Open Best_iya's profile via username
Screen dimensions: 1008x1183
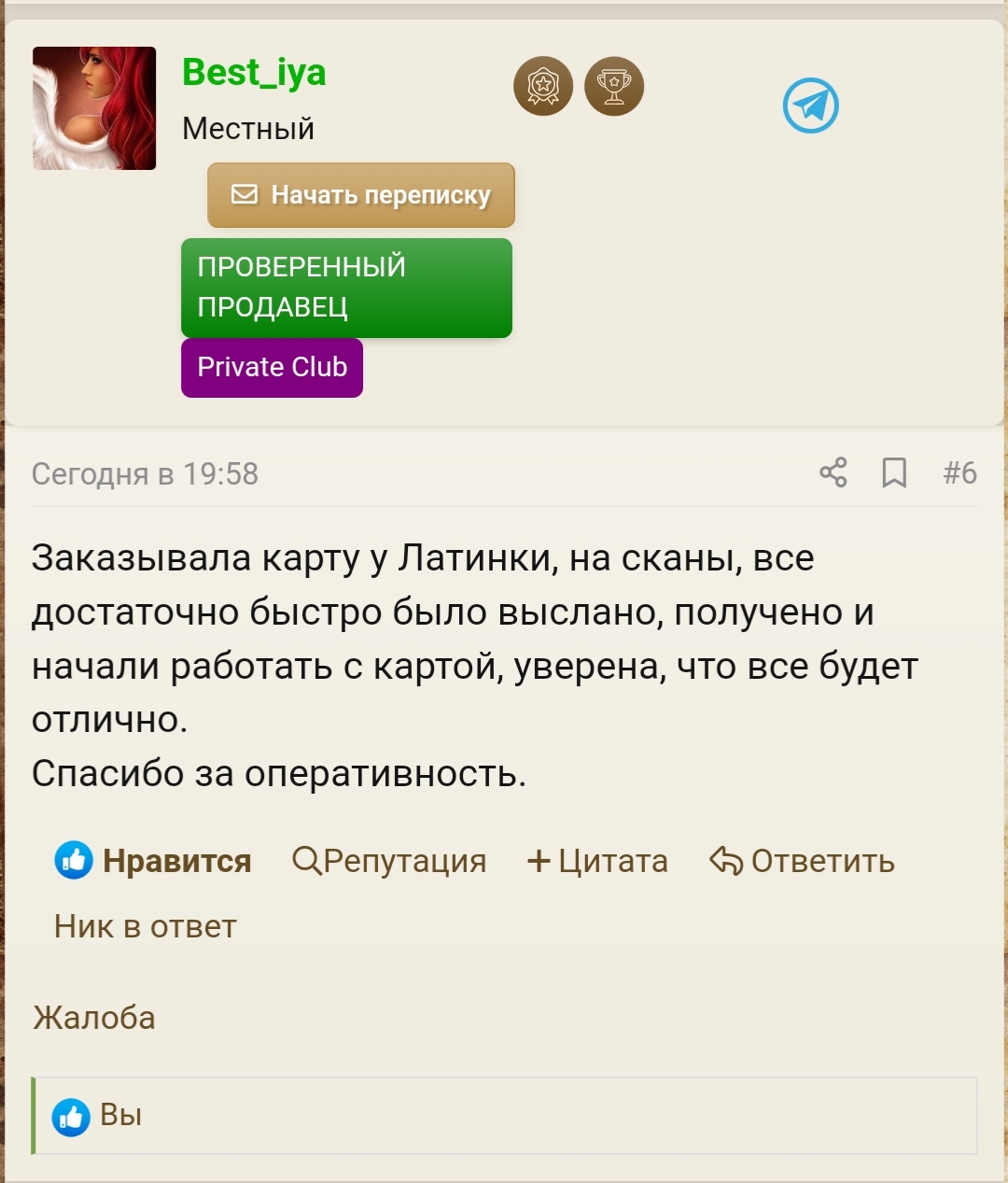click(254, 72)
